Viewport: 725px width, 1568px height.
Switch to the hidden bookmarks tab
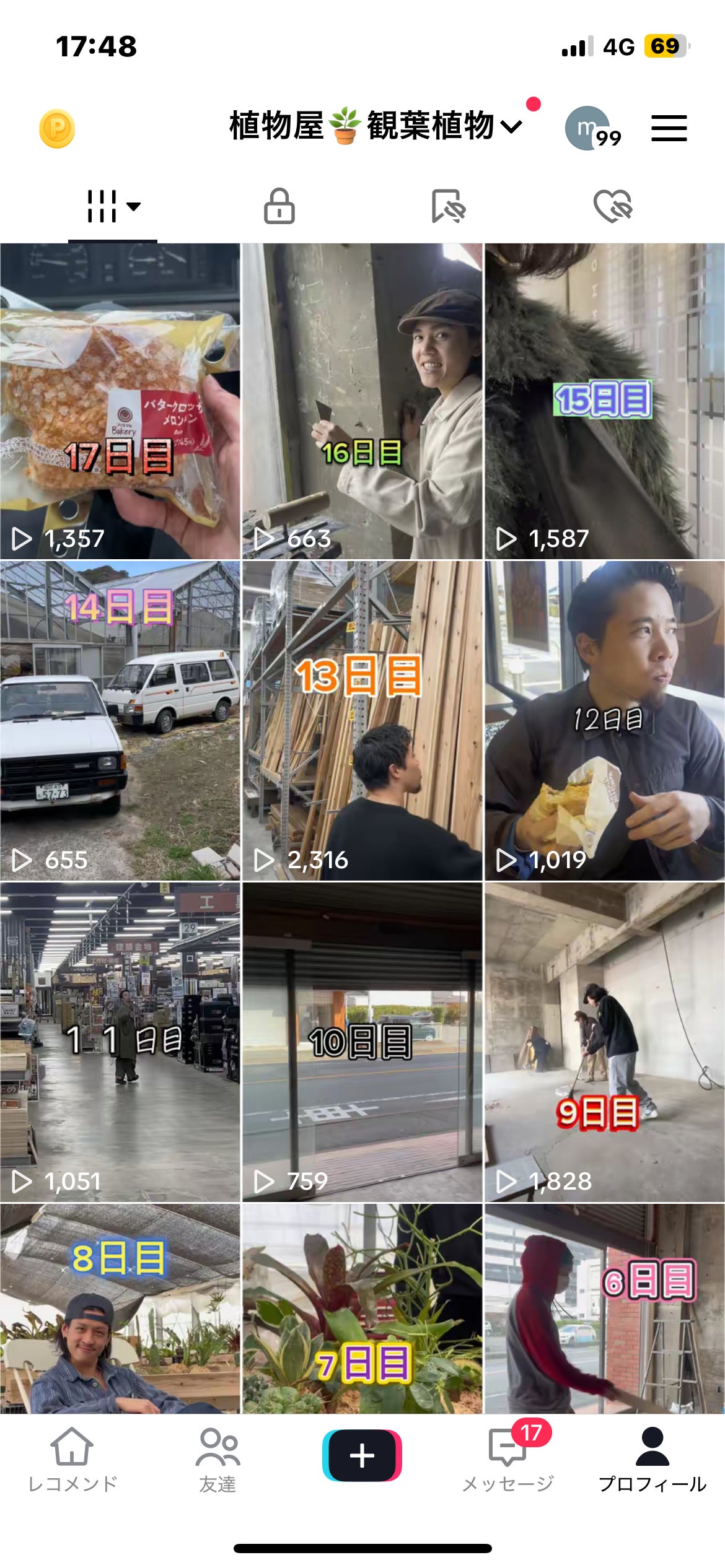pyautogui.click(x=448, y=206)
